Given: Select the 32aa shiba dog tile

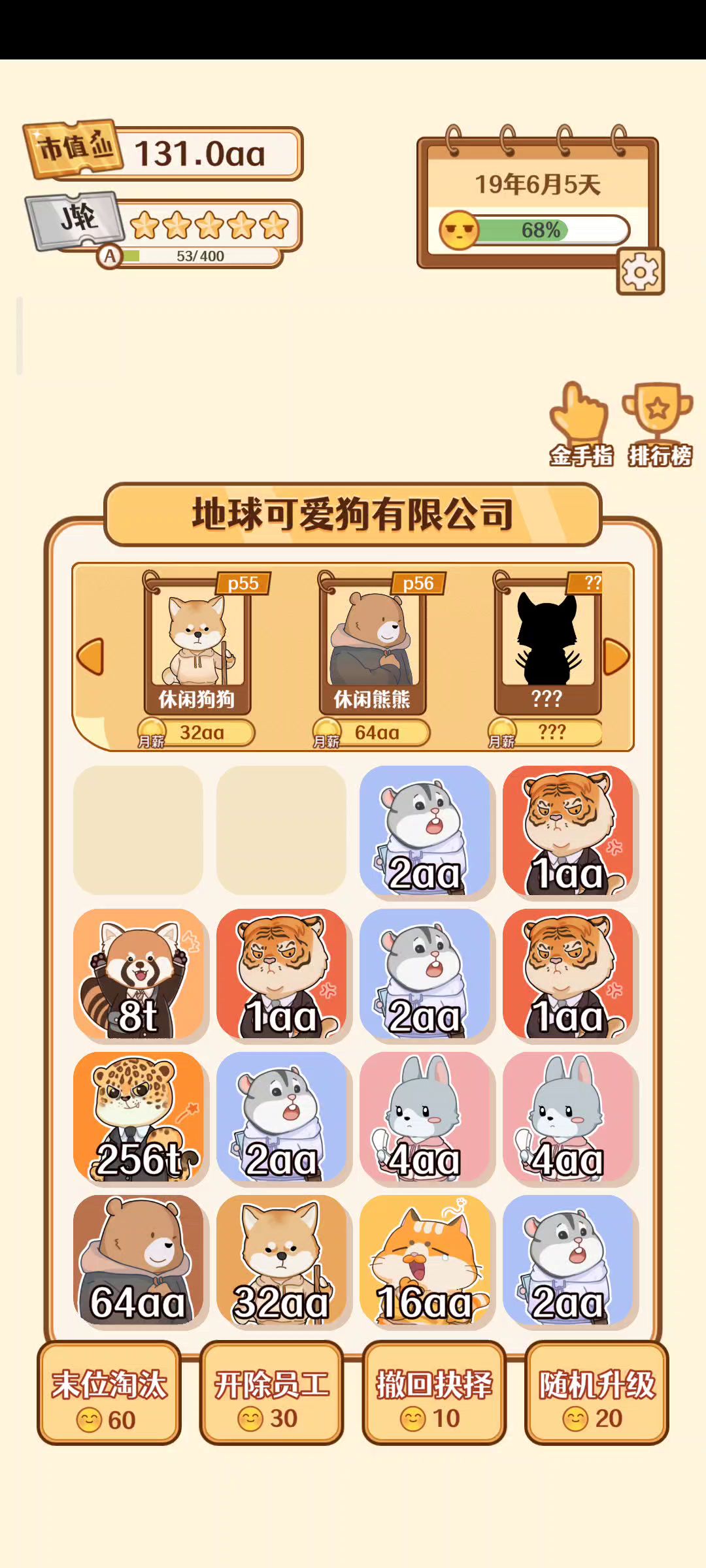Looking at the screenshot, I should 281,1260.
